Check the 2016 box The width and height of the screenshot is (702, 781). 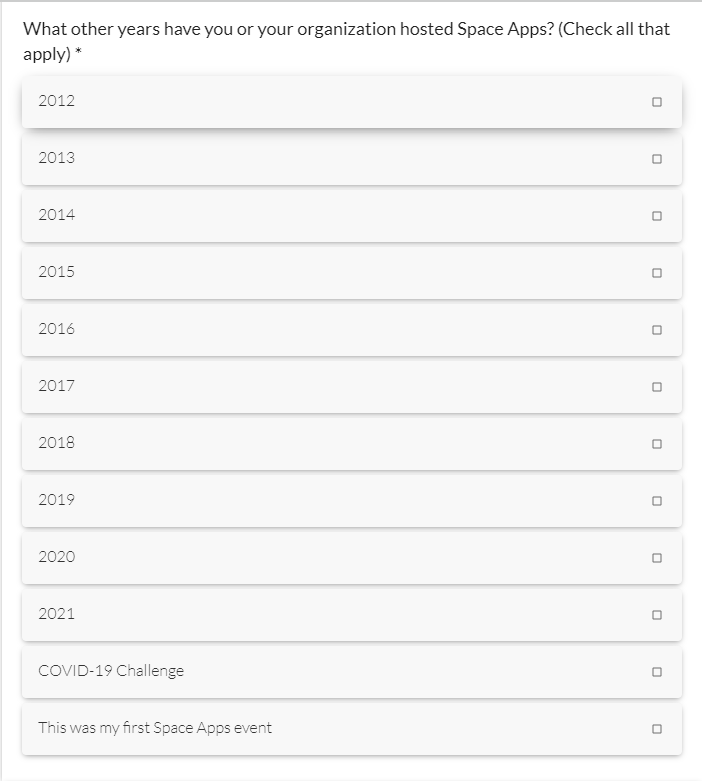pyautogui.click(x=656, y=330)
